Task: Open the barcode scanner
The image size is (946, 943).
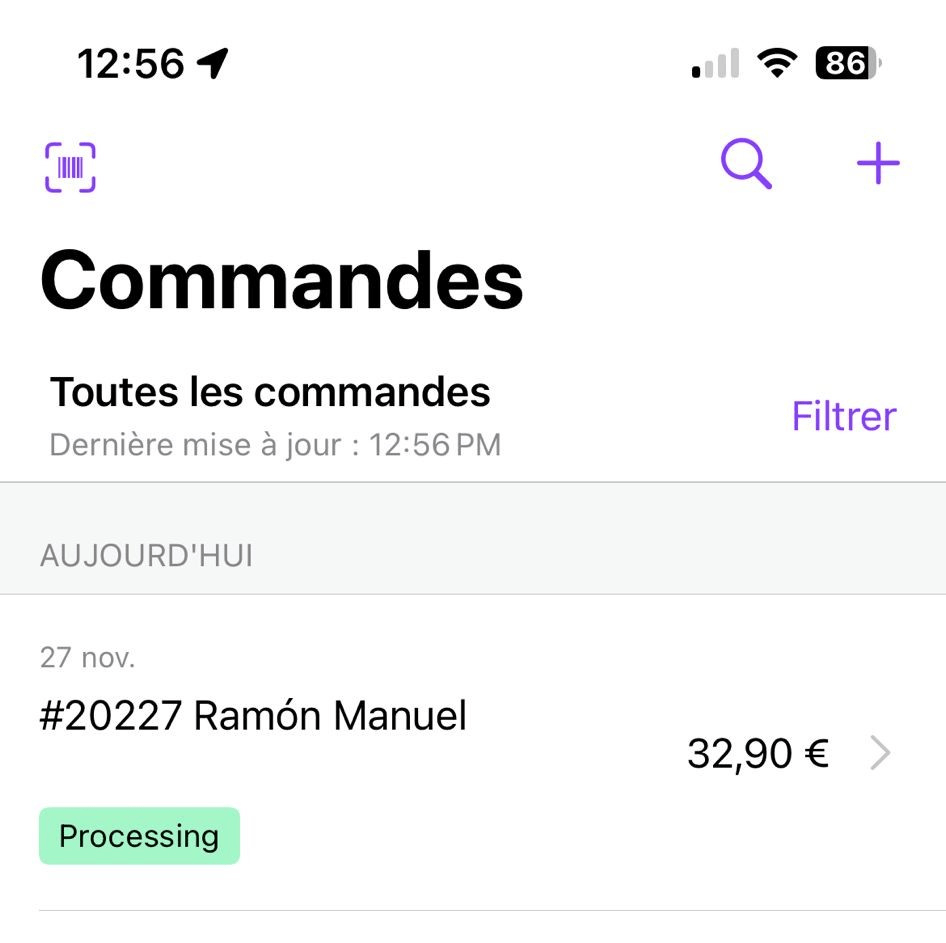Action: point(70,167)
